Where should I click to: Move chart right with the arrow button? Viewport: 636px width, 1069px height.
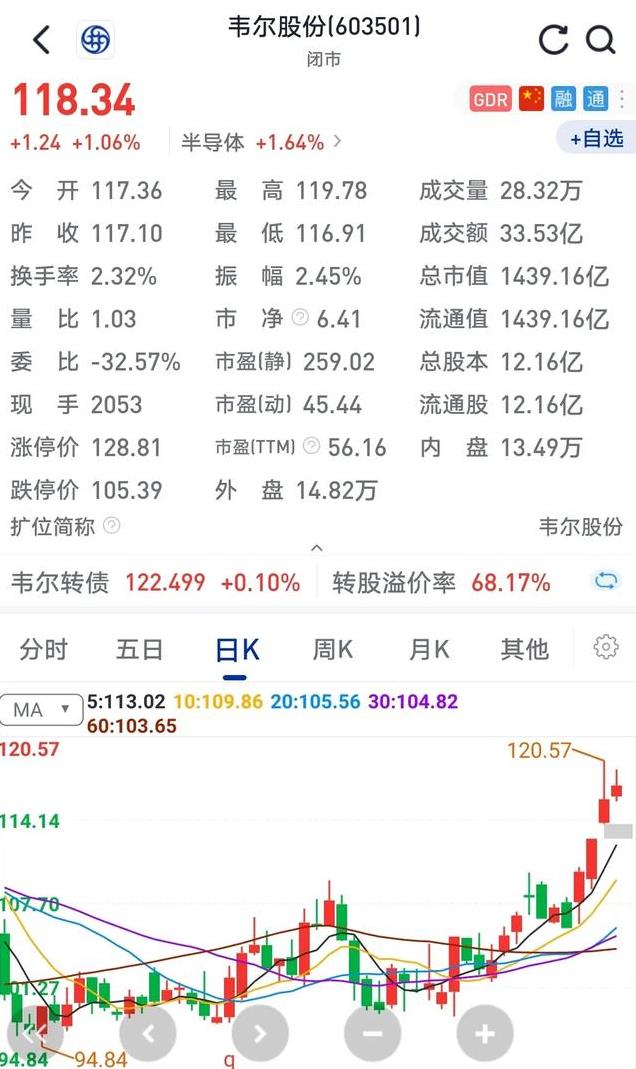[x=260, y=1034]
